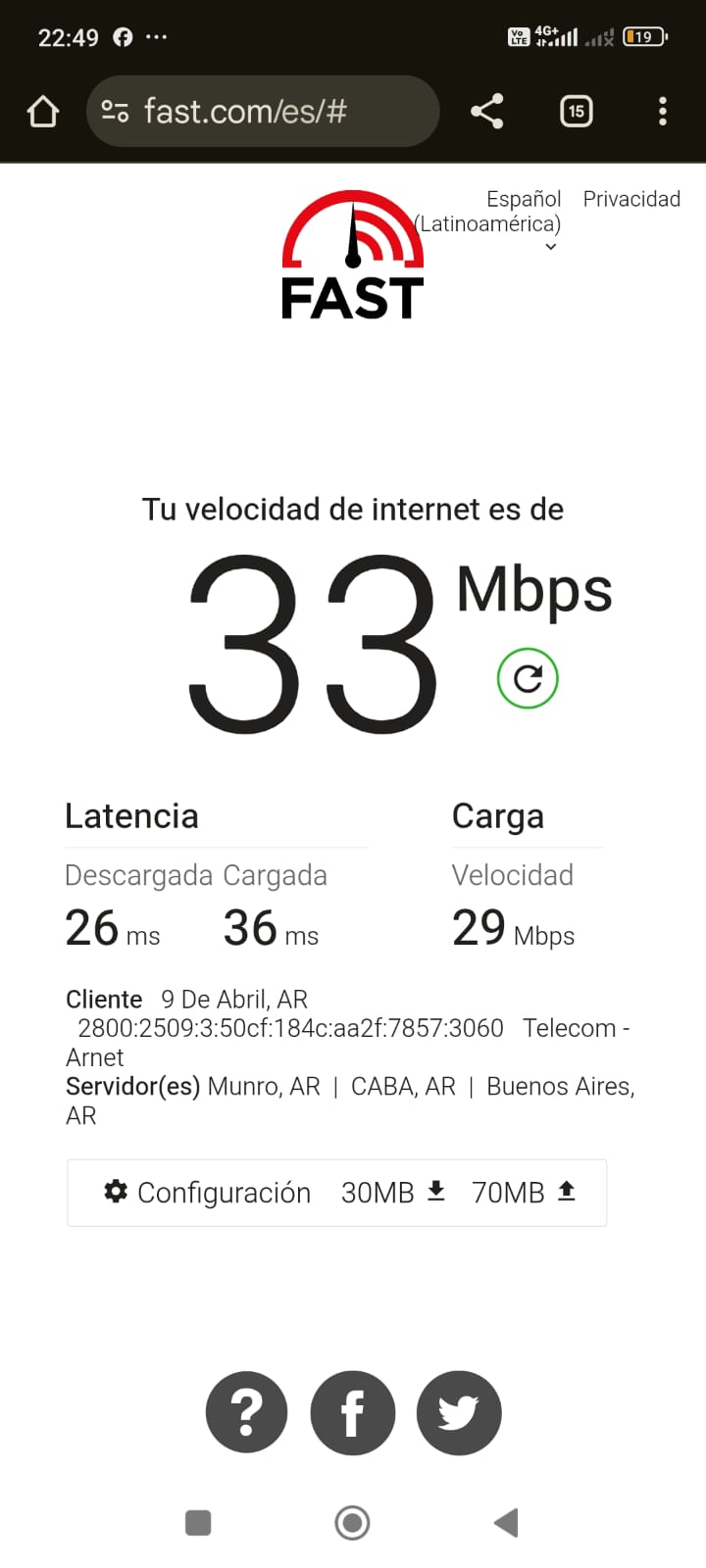Open the tab switcher showing 15 tabs

pos(577,112)
